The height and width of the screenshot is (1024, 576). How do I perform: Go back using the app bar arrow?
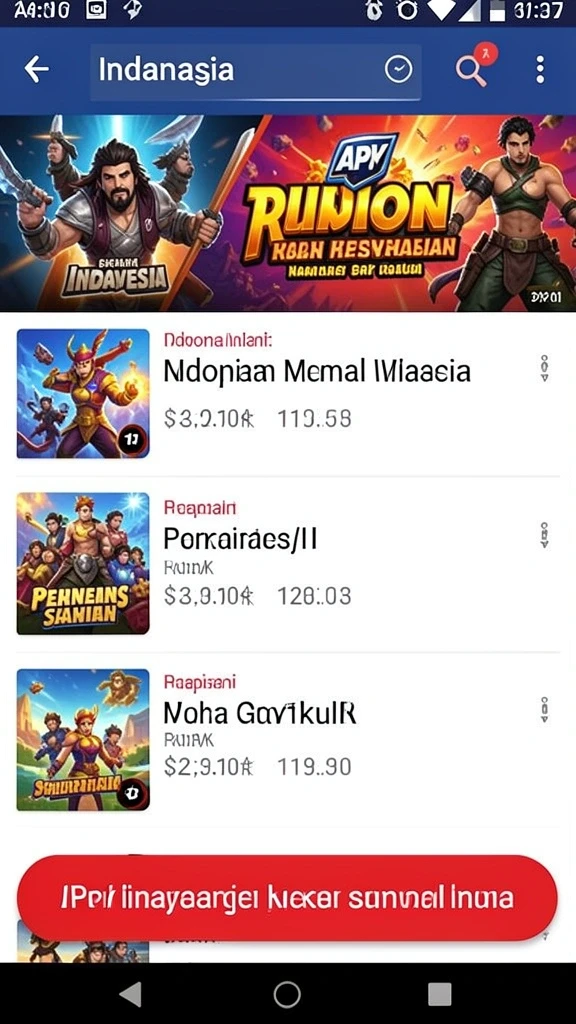[37, 69]
